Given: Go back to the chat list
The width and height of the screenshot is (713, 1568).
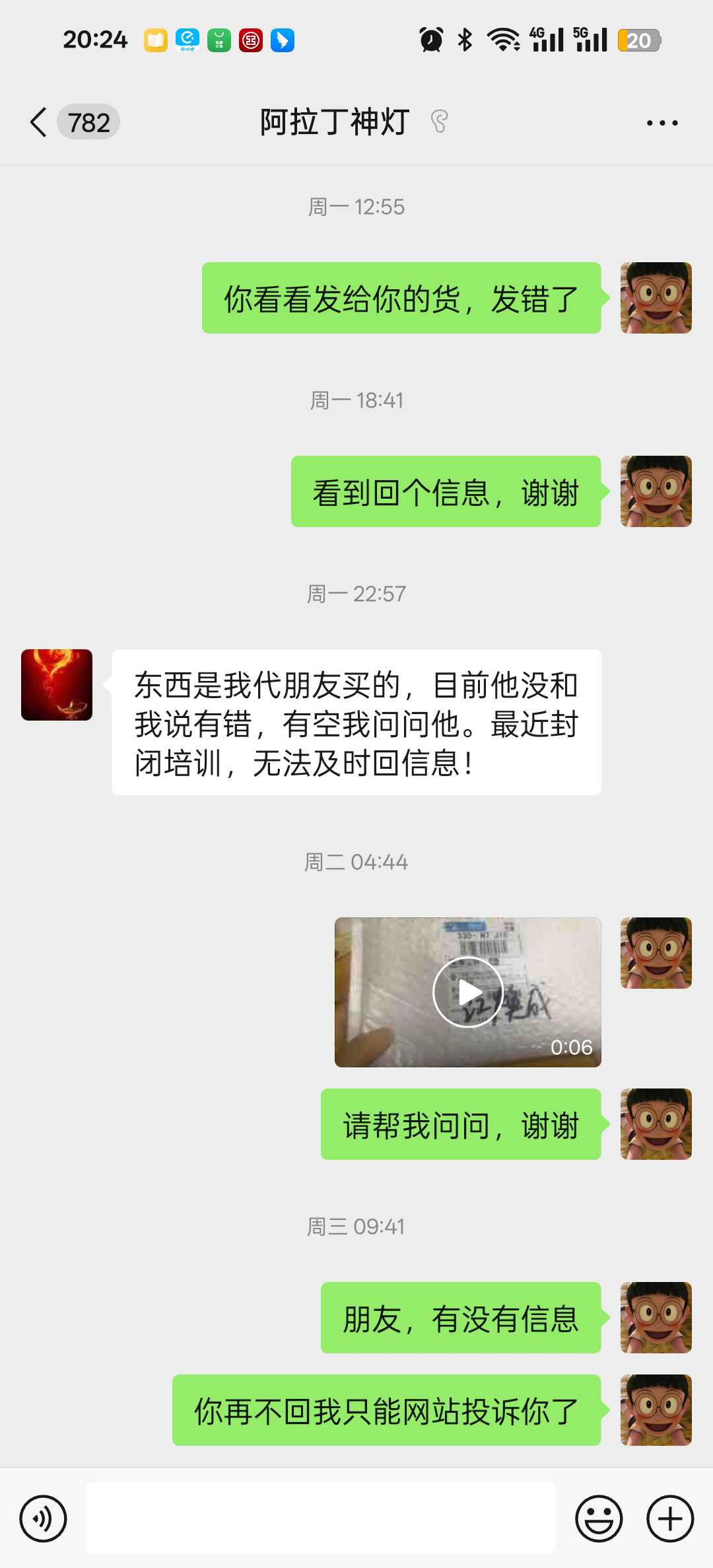Looking at the screenshot, I should point(39,122).
